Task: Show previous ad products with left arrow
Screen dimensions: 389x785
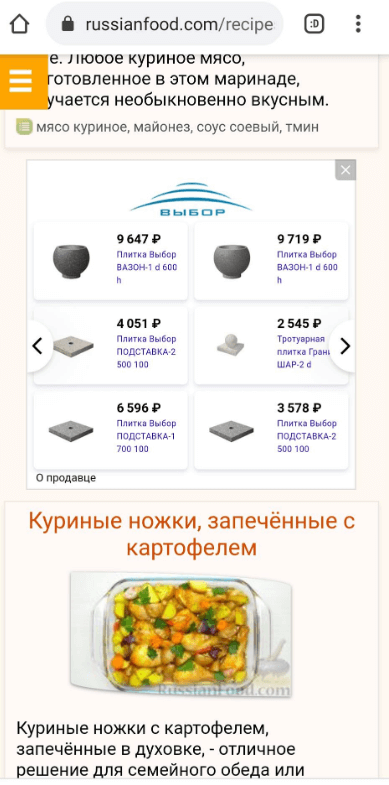Action: coord(38,346)
